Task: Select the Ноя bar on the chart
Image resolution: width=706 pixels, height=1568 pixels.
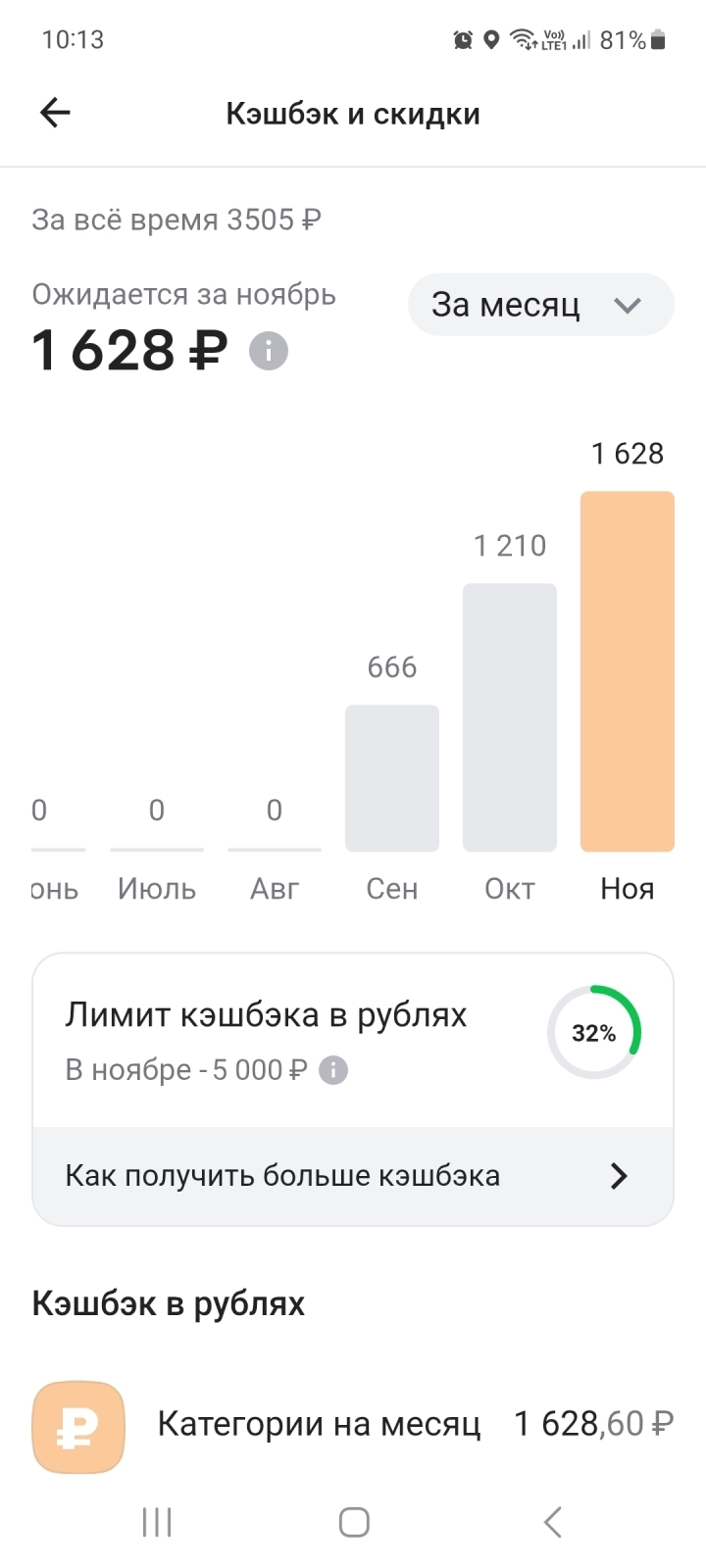Action: pyautogui.click(x=628, y=670)
